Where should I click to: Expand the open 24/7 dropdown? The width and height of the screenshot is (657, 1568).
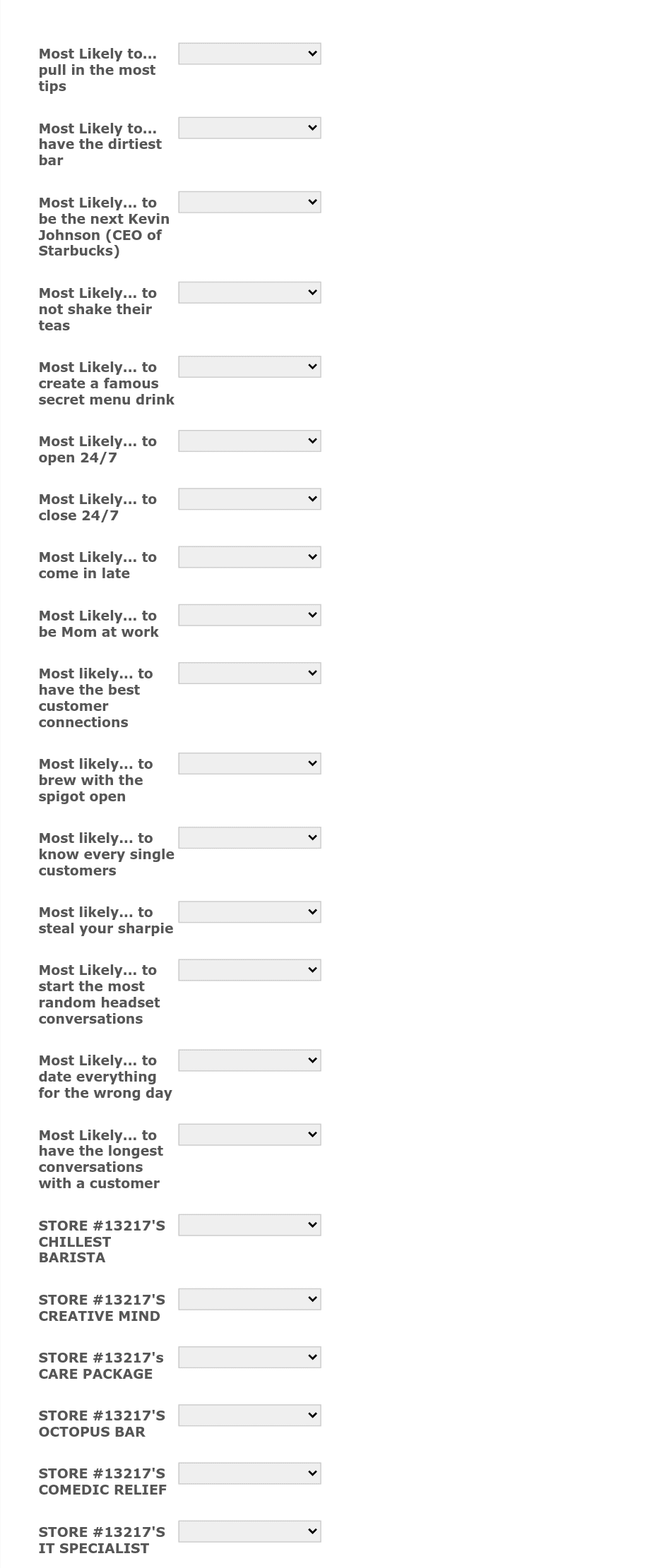click(249, 441)
